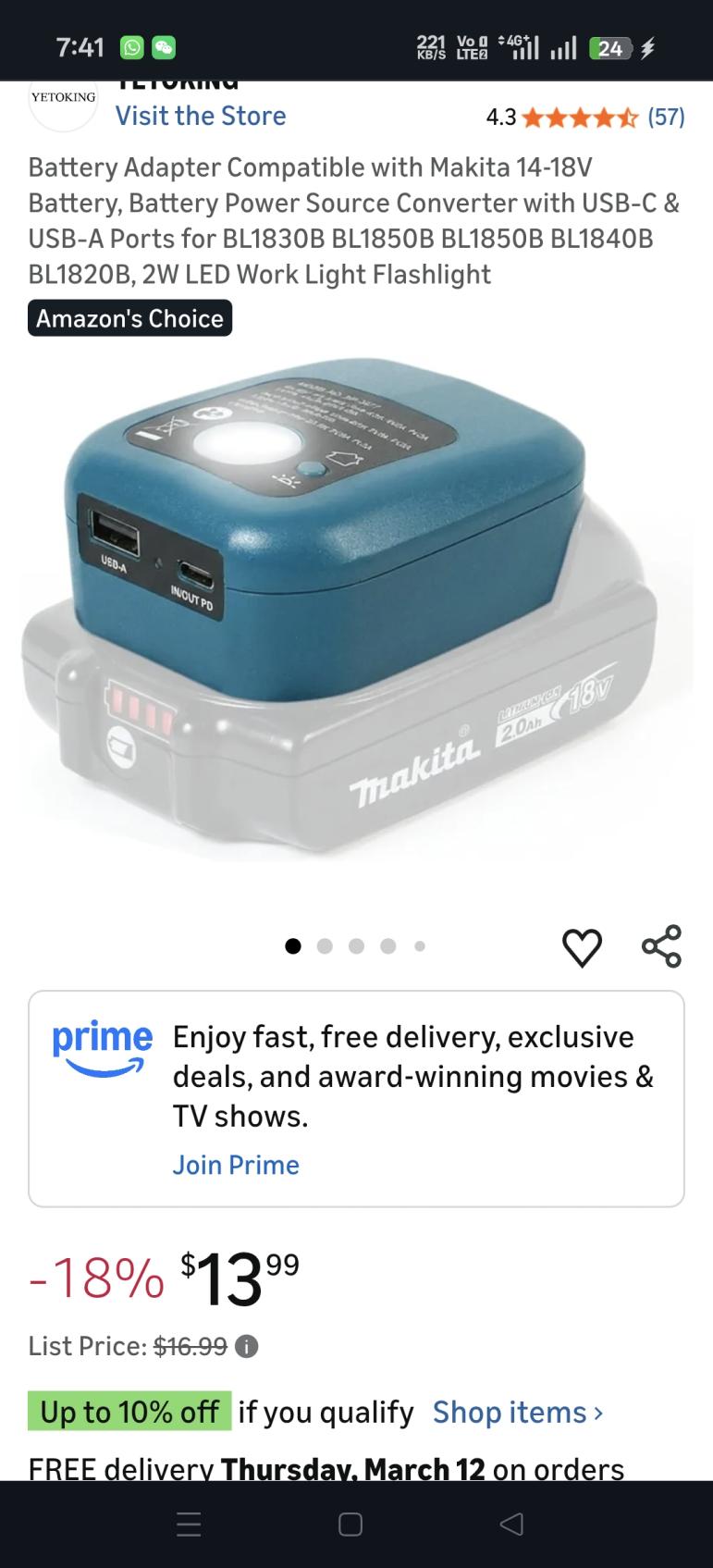Add product to wish list heart
713x1568 pixels.
click(x=582, y=947)
